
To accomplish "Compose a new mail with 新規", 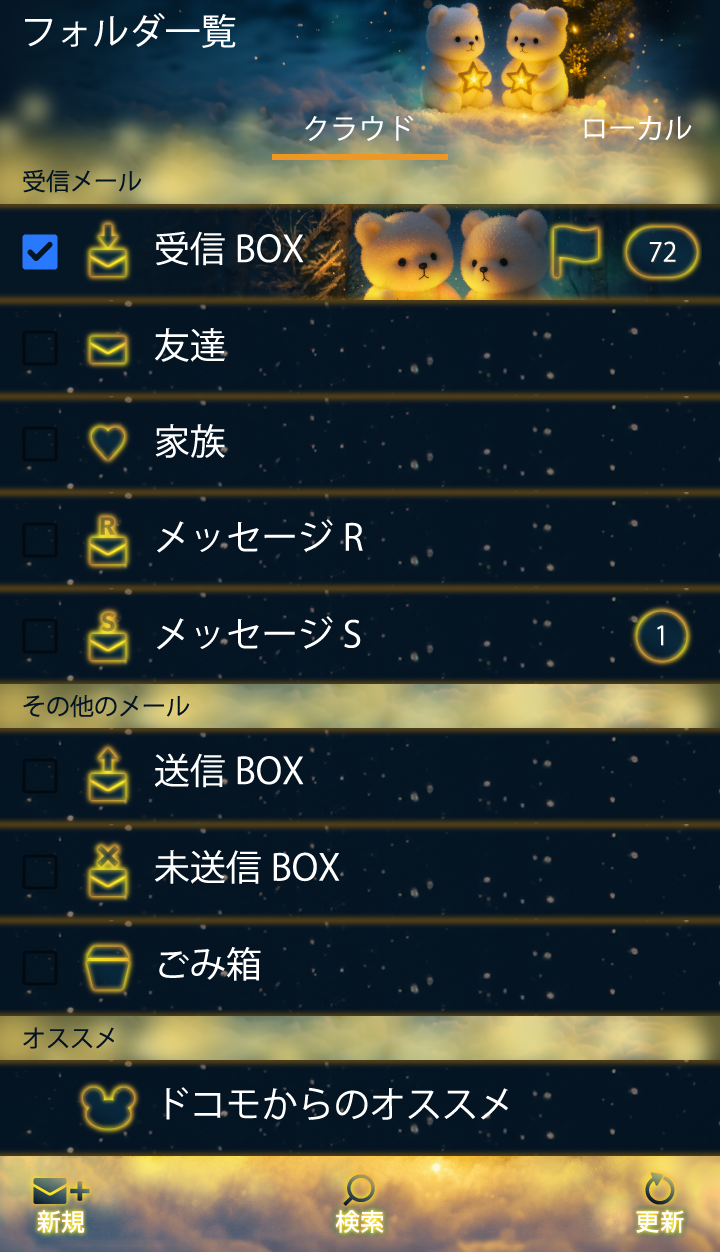I will click(x=61, y=1204).
